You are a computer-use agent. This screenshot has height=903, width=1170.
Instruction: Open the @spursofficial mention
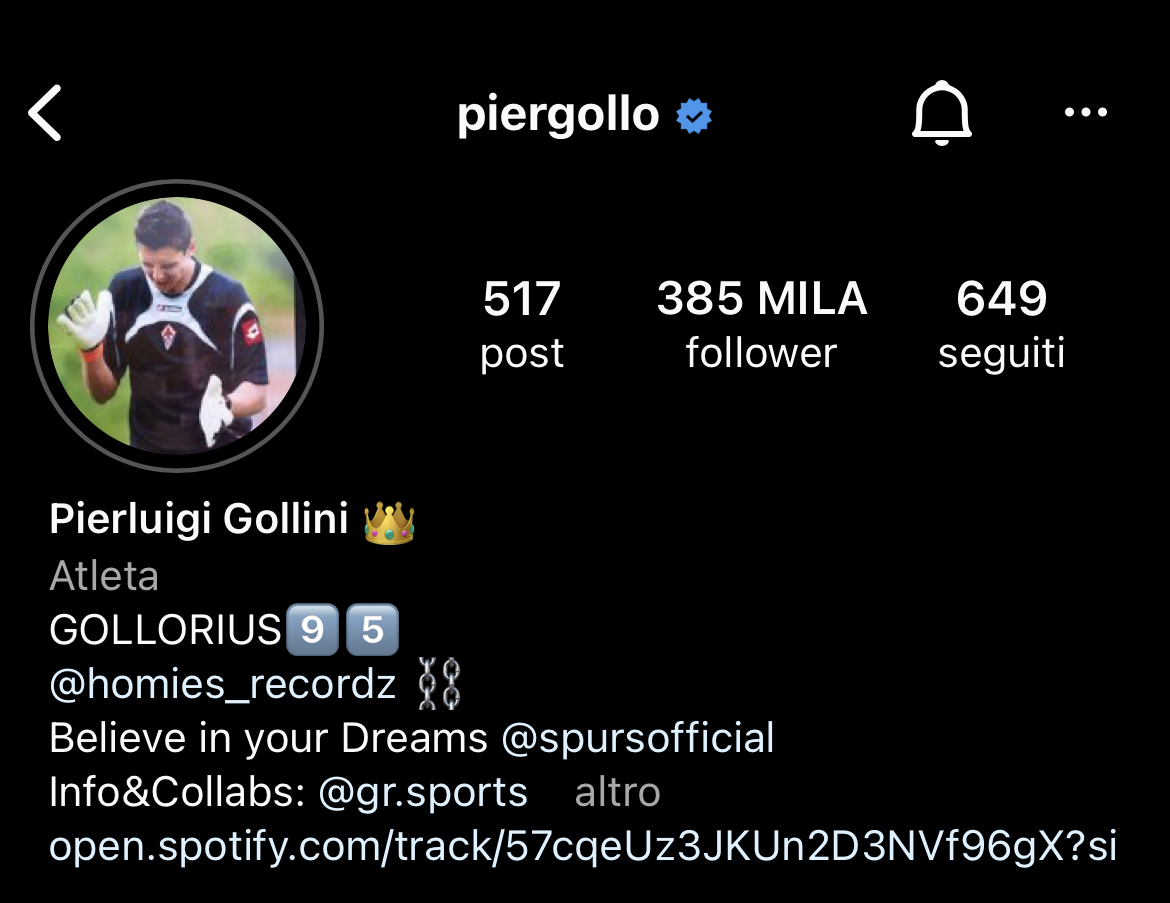click(637, 738)
